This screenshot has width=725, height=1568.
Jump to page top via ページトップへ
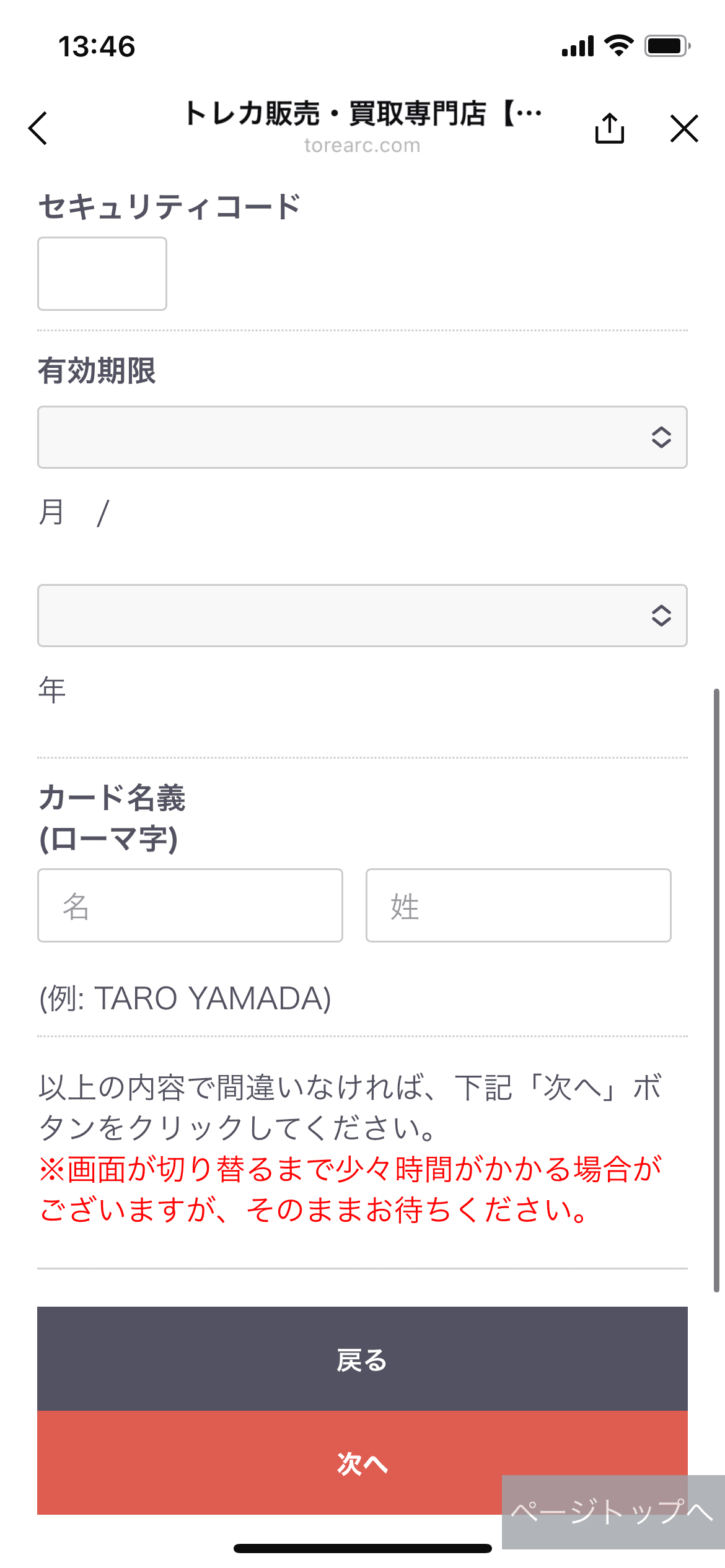pyautogui.click(x=613, y=1512)
